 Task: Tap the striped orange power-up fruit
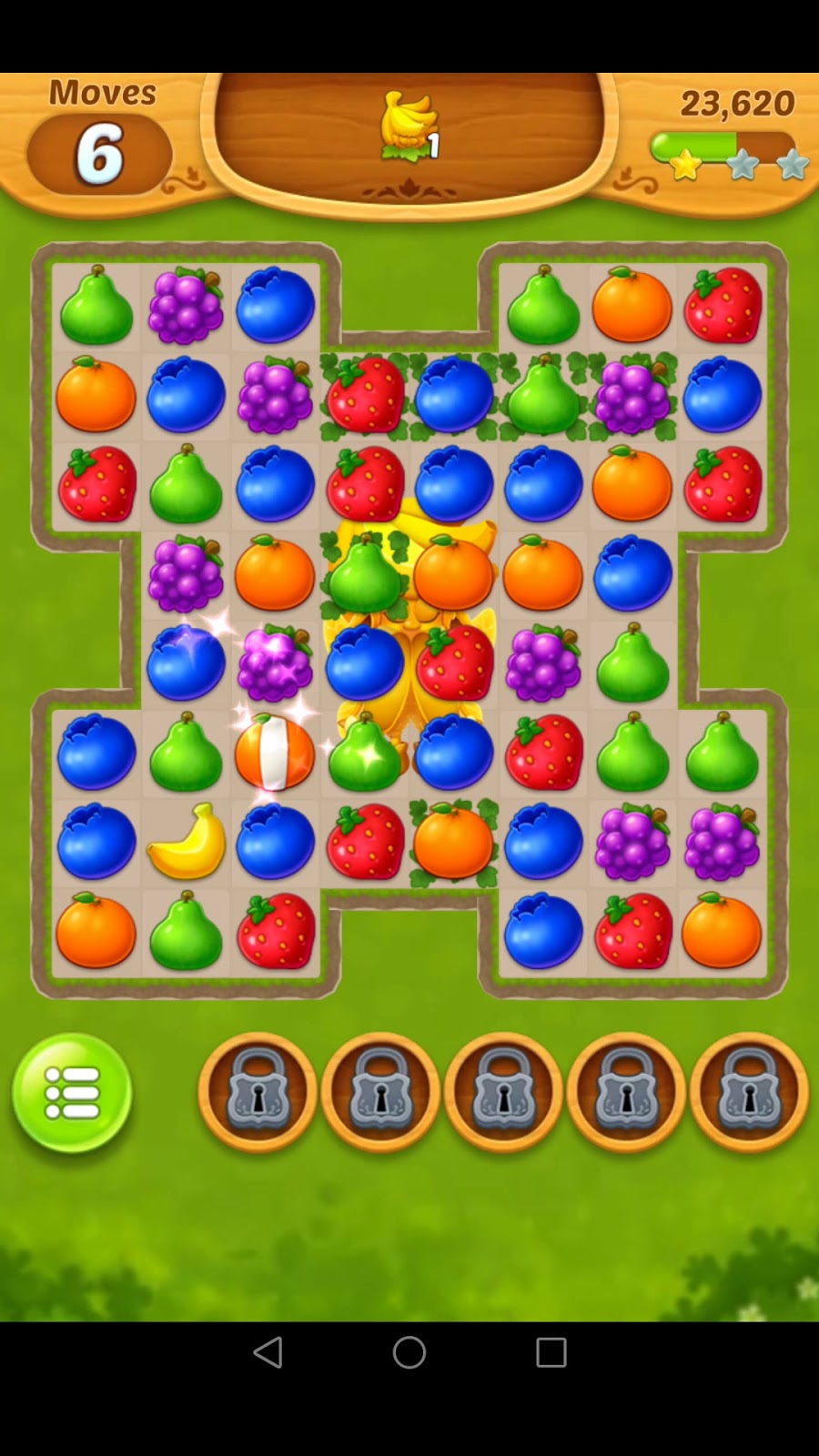pyautogui.click(x=274, y=753)
